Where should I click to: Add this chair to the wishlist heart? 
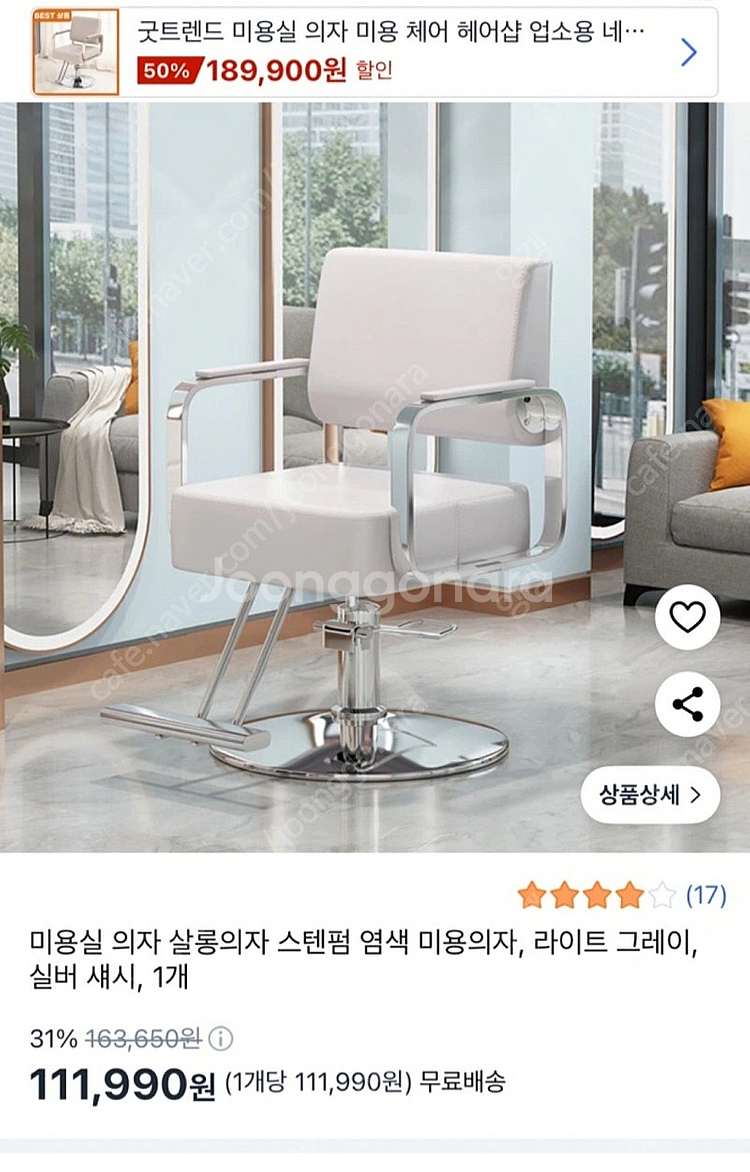coord(687,618)
